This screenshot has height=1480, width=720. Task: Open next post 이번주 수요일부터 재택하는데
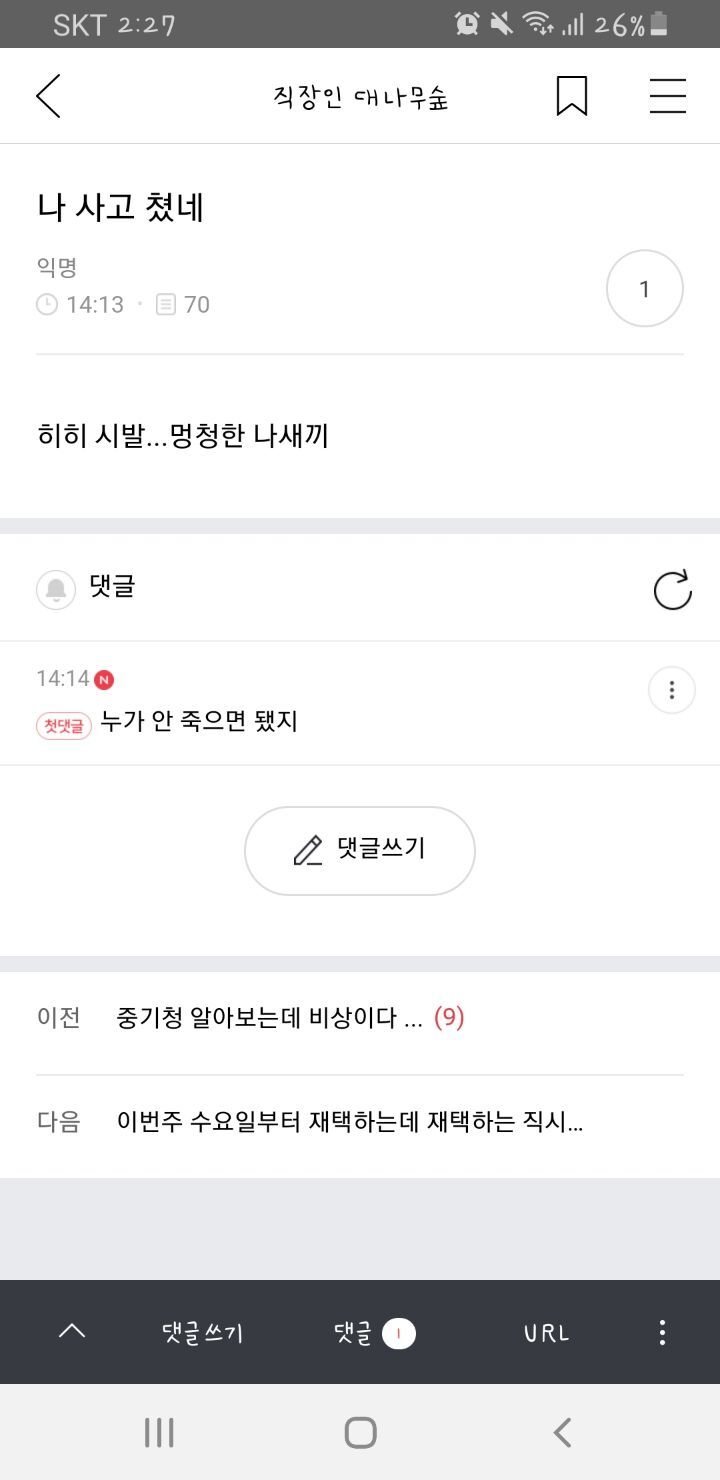[350, 1122]
